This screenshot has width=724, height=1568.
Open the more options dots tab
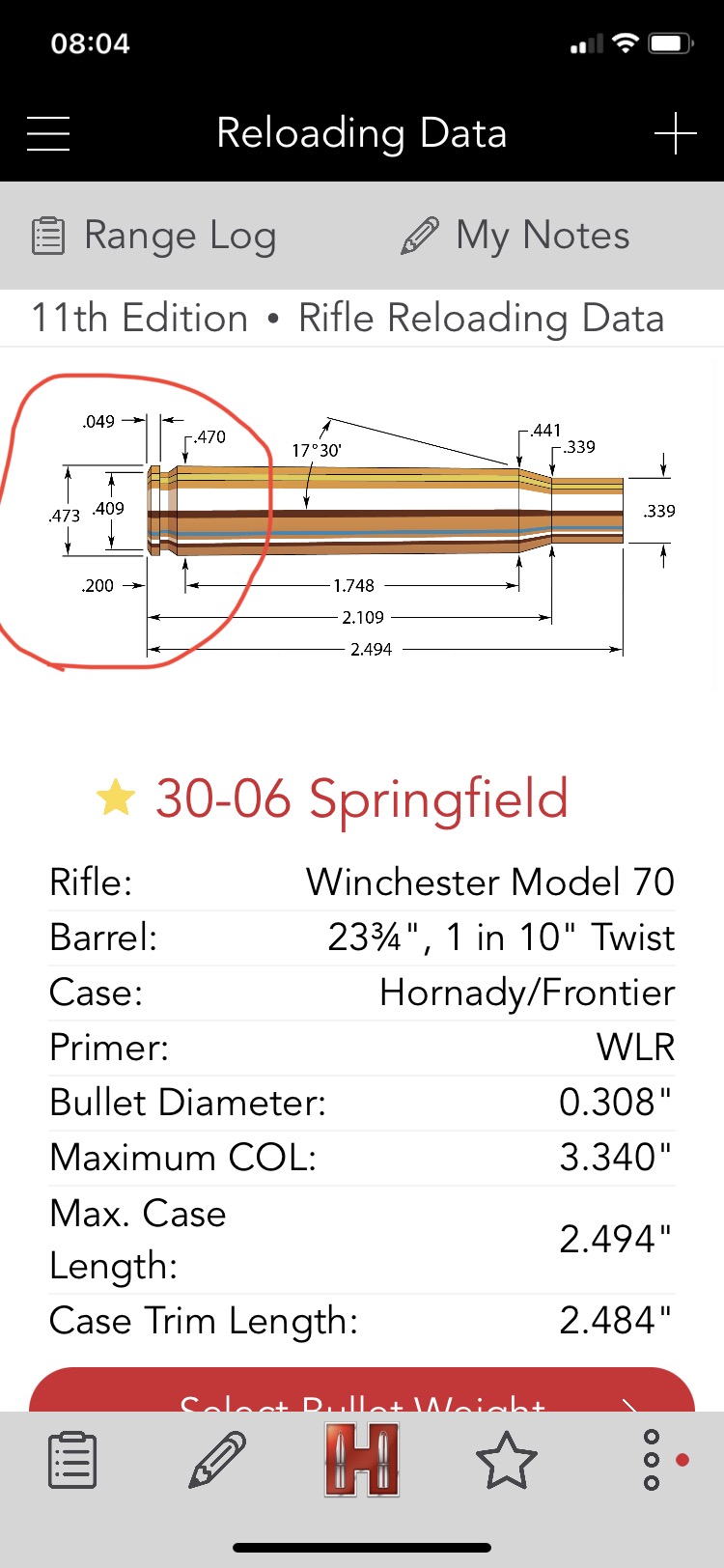(x=653, y=1460)
